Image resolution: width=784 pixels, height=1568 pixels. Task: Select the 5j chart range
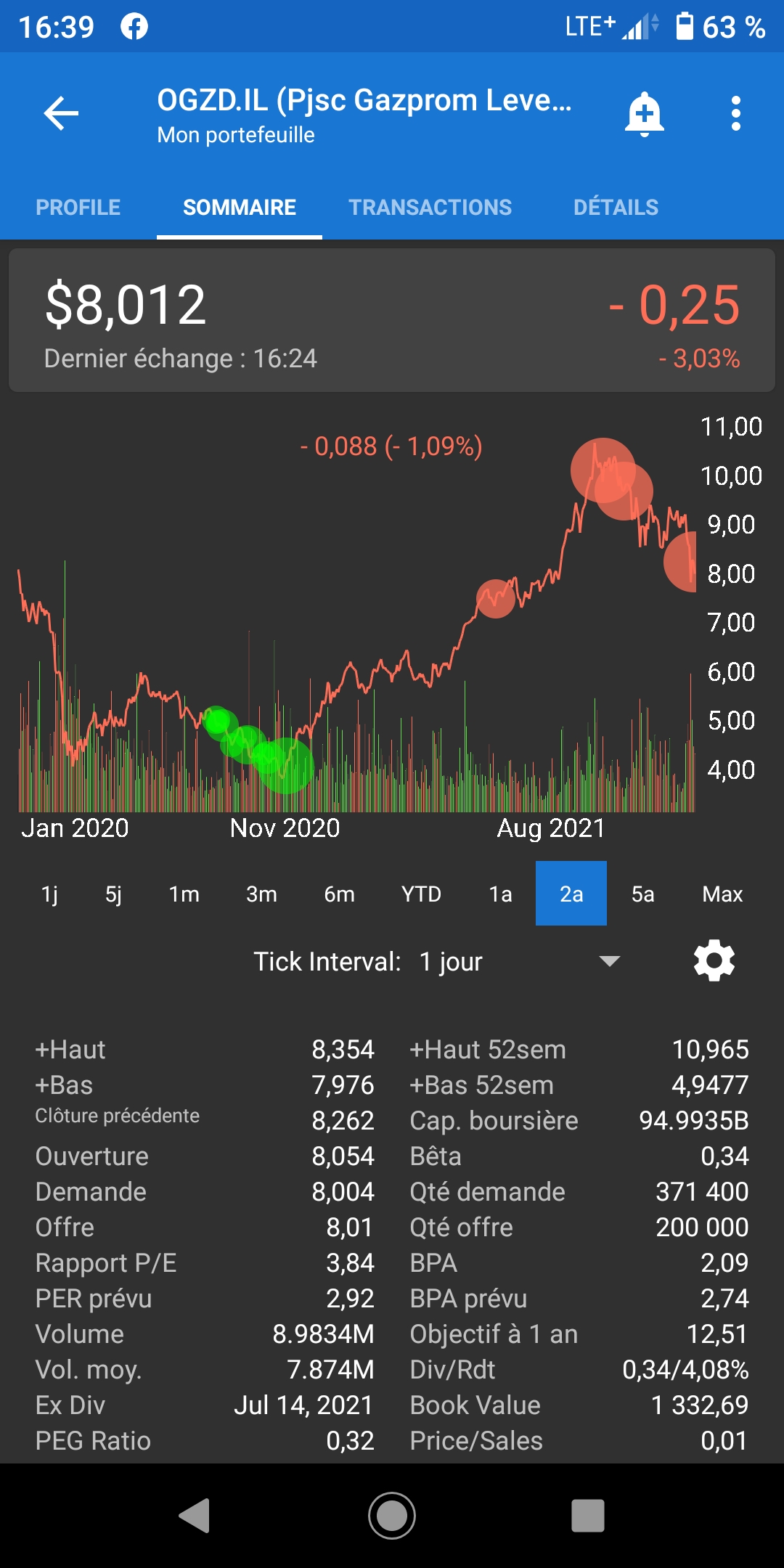coord(114,894)
